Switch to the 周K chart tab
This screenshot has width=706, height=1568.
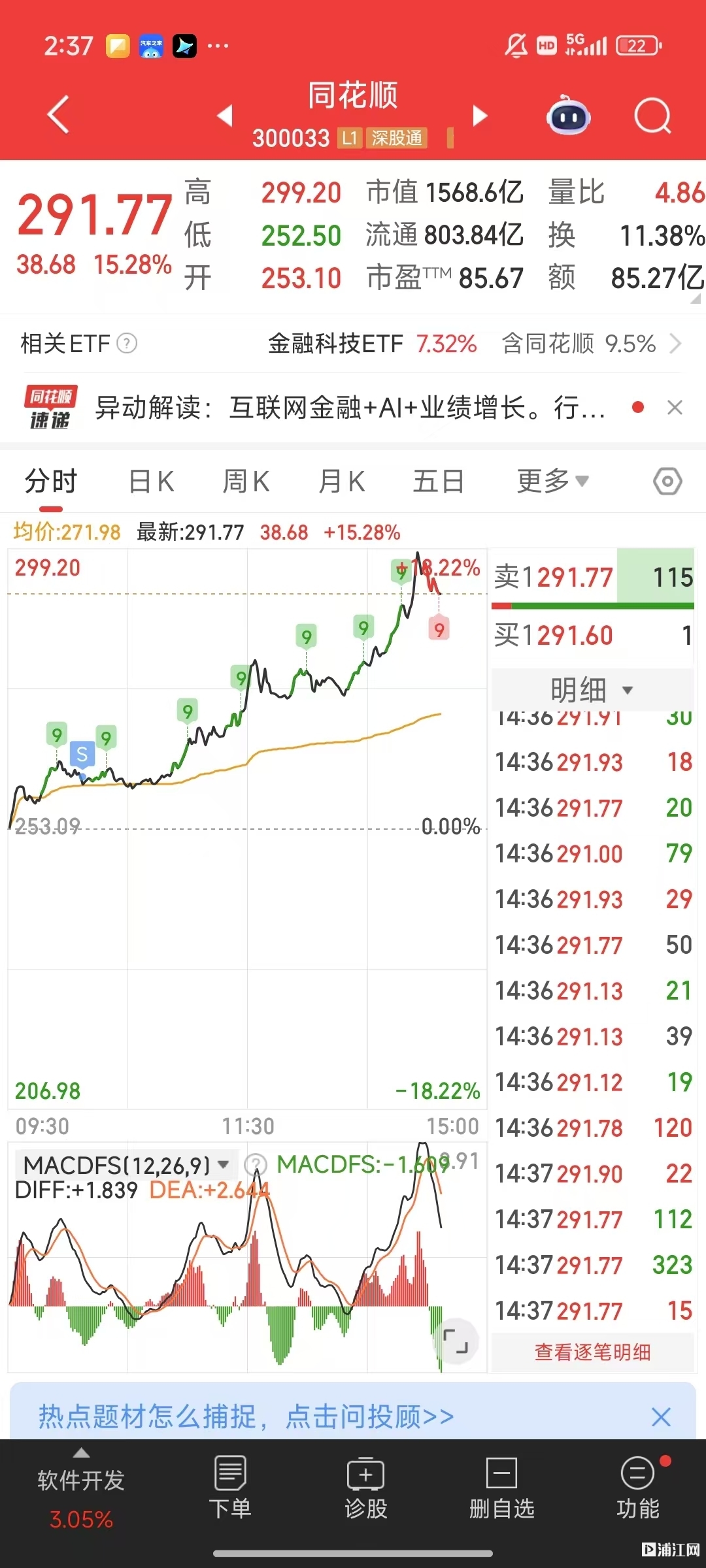[x=246, y=482]
